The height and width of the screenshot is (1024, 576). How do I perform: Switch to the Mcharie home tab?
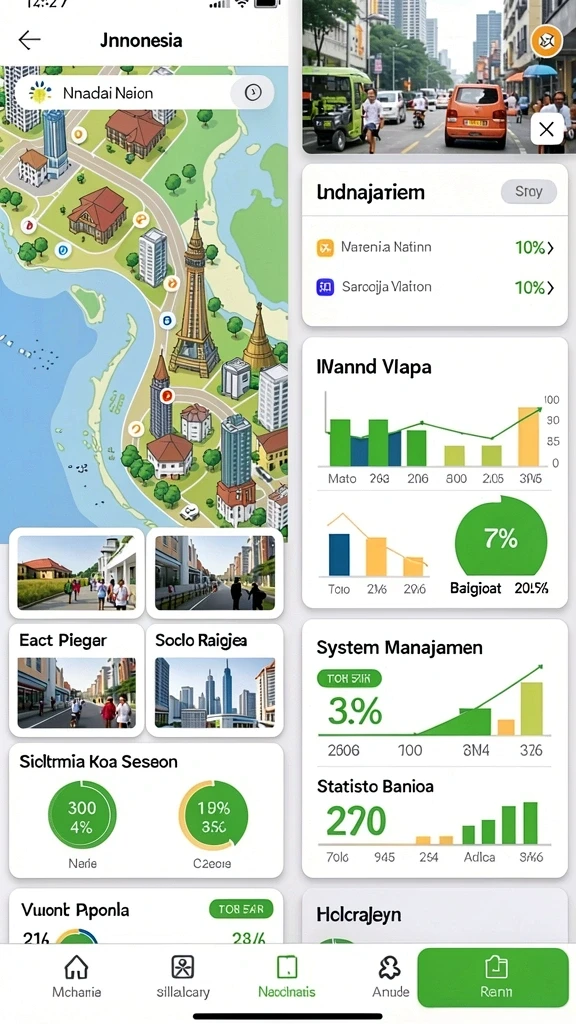coord(76,976)
